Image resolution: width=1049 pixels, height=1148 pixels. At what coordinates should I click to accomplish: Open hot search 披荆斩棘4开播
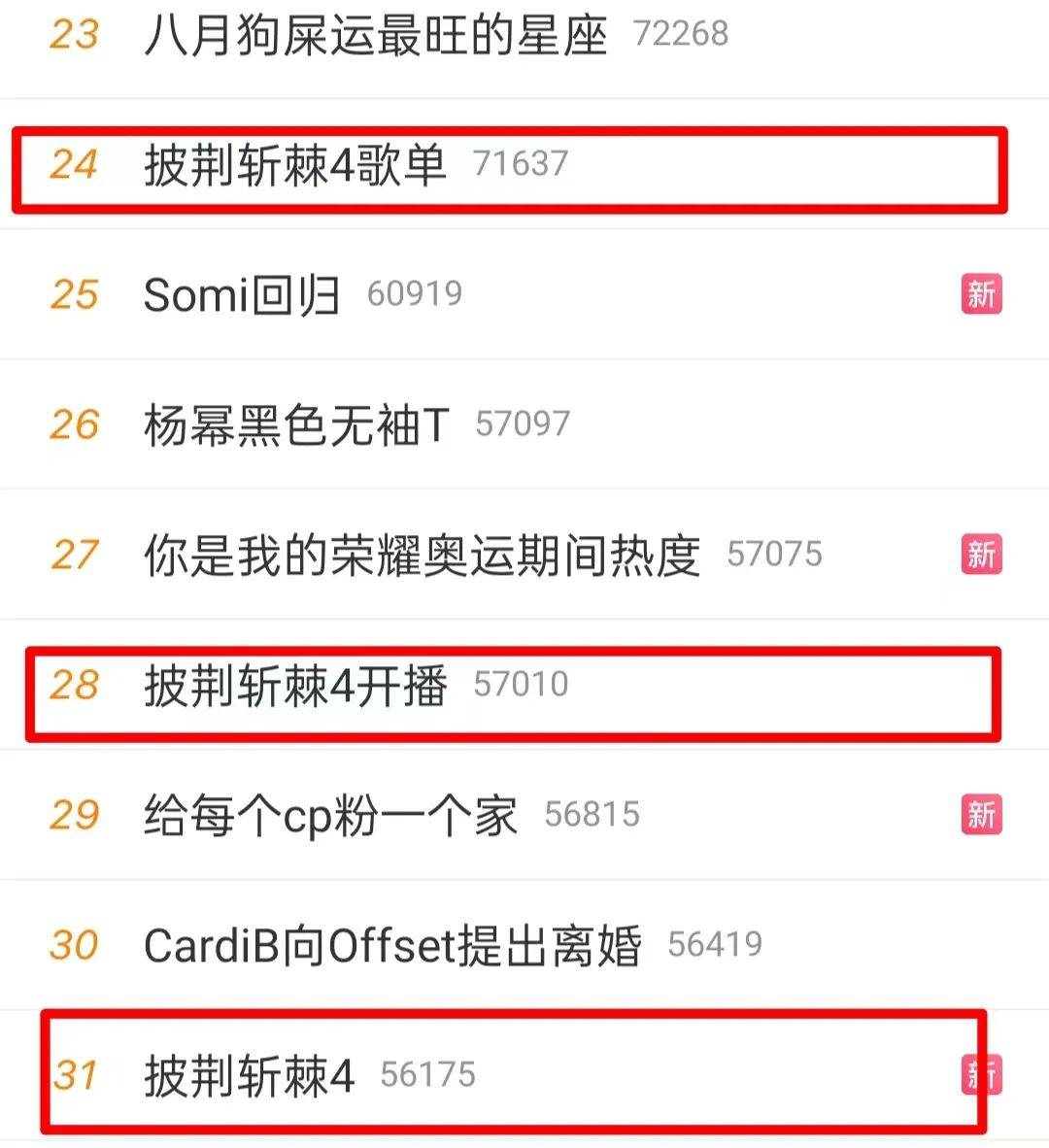pyautogui.click(x=295, y=685)
